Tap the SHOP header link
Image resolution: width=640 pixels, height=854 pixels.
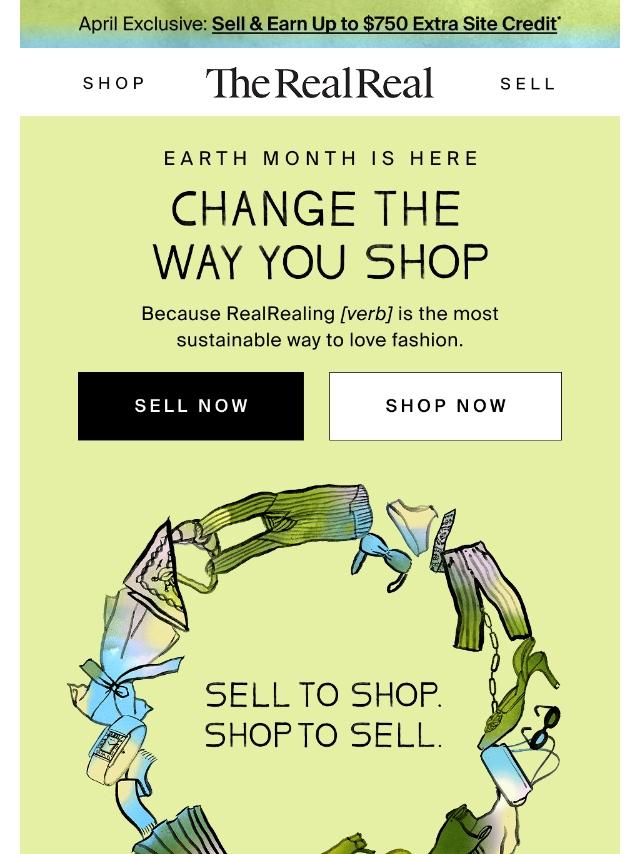pos(114,83)
